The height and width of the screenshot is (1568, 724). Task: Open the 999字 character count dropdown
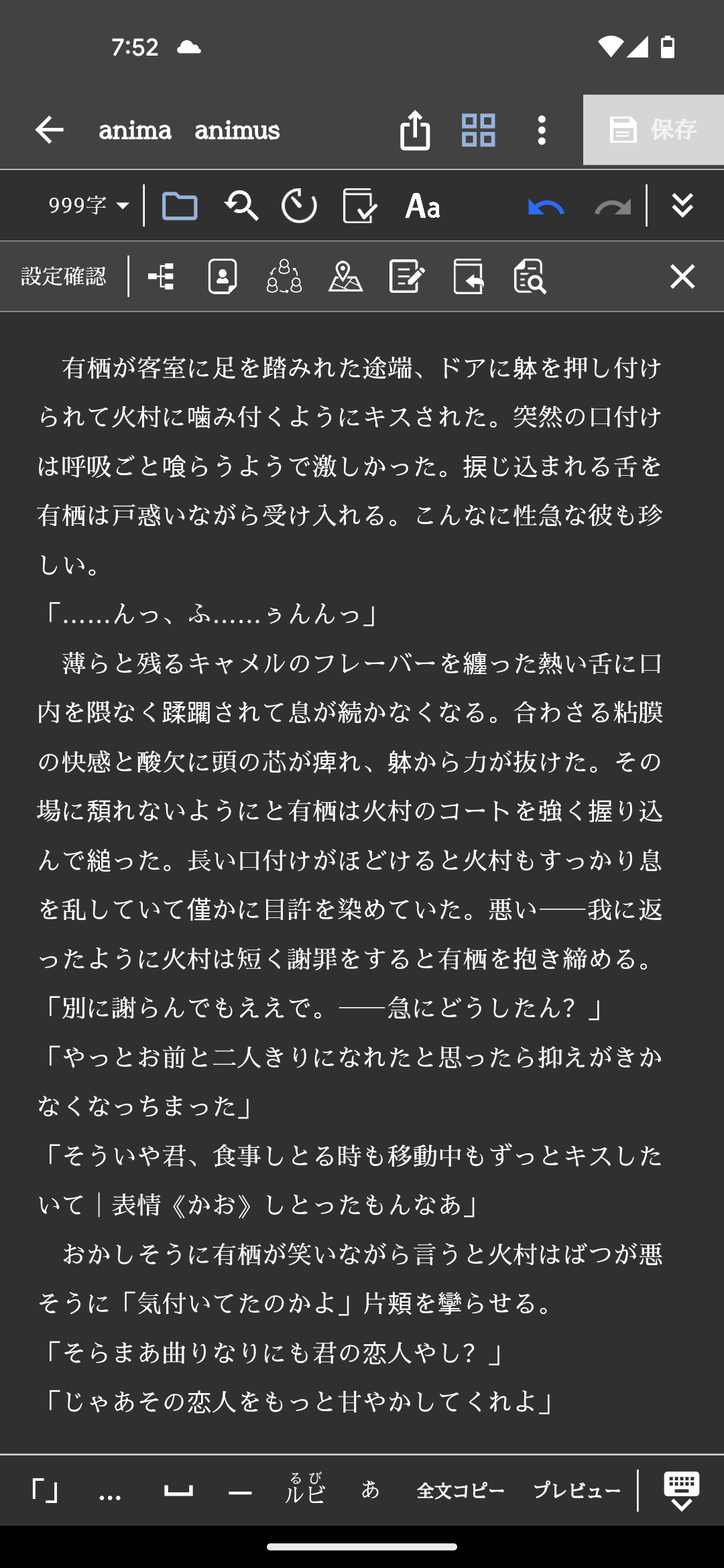pos(88,206)
